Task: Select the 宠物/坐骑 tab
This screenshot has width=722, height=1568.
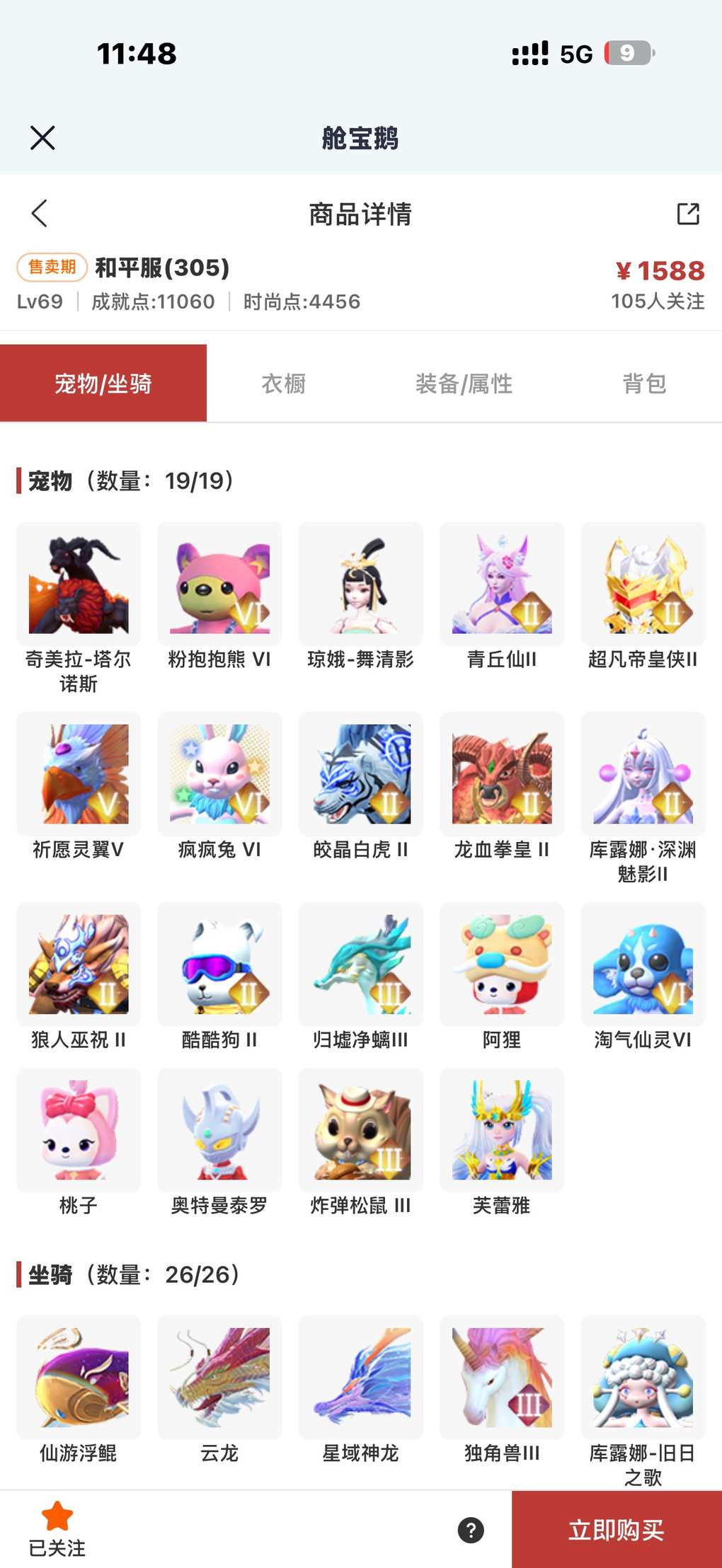Action: click(x=103, y=384)
